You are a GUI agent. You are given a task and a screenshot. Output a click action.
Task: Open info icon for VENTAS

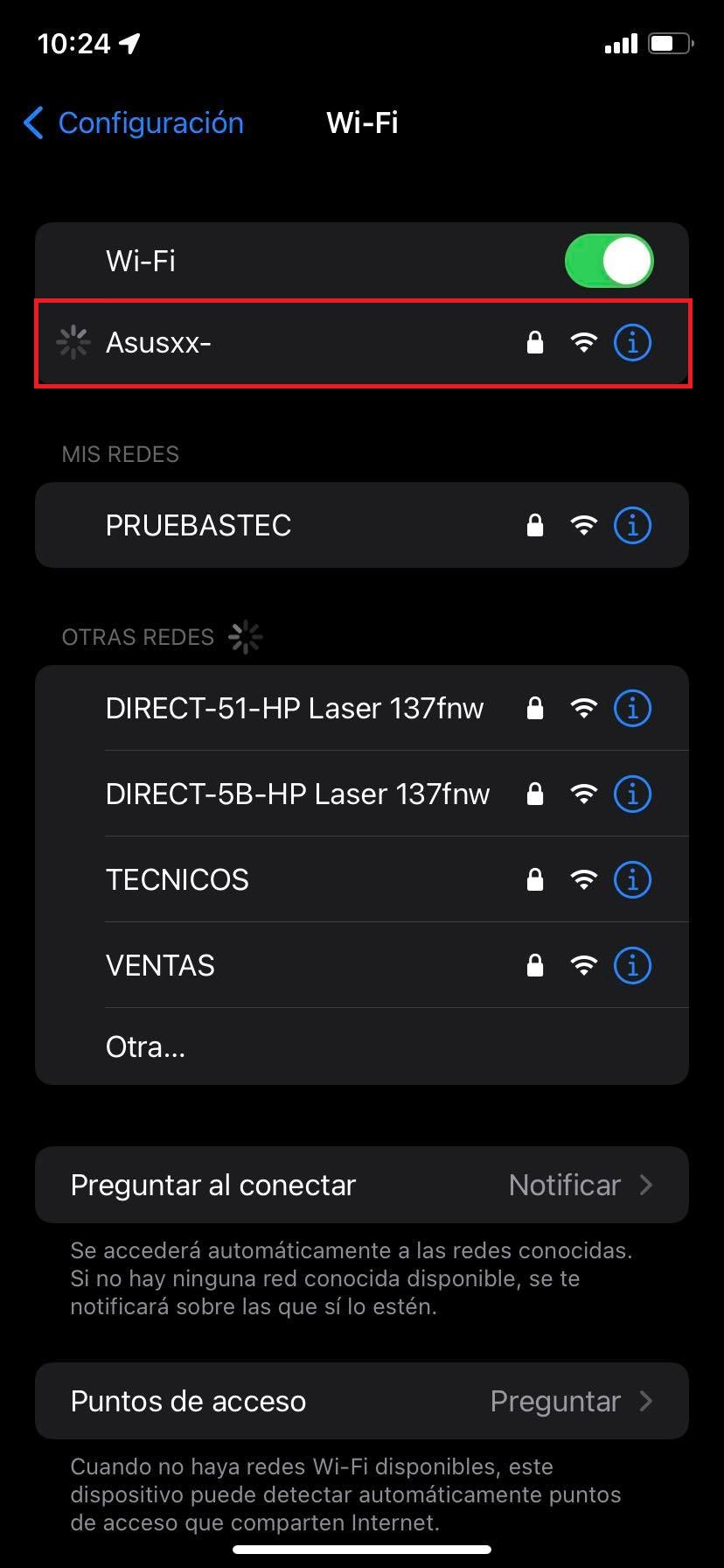pyautogui.click(x=632, y=966)
